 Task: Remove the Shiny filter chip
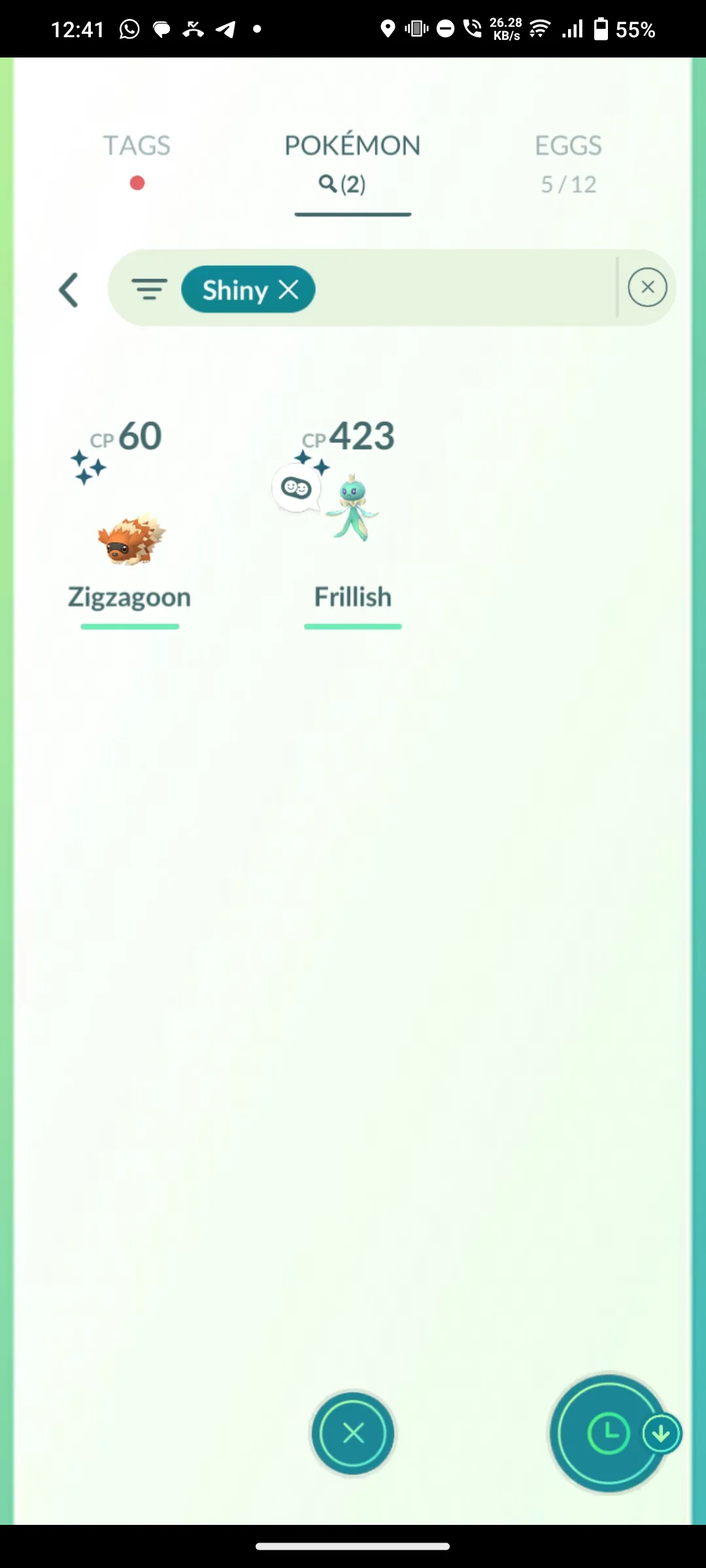288,289
